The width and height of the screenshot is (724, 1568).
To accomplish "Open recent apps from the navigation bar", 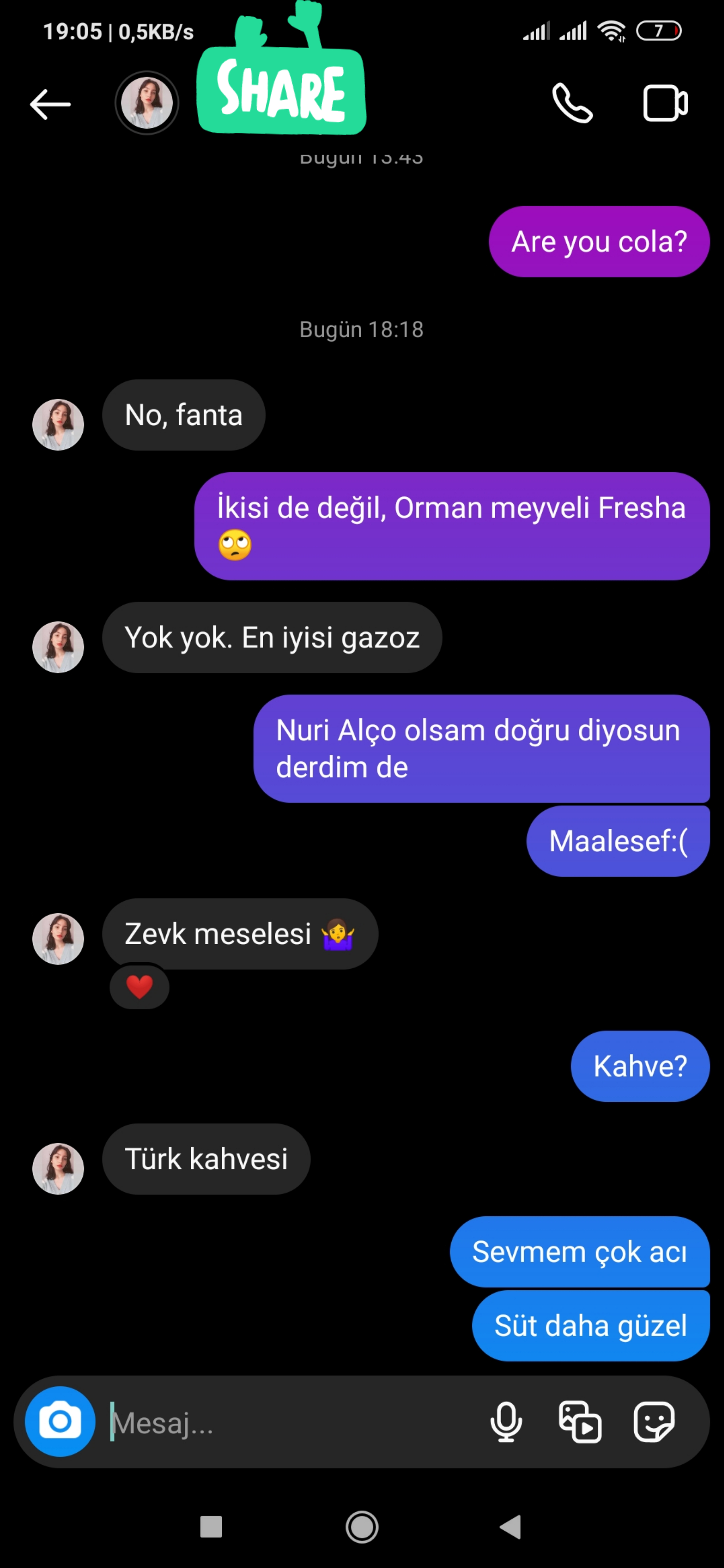I will tap(211, 1527).
